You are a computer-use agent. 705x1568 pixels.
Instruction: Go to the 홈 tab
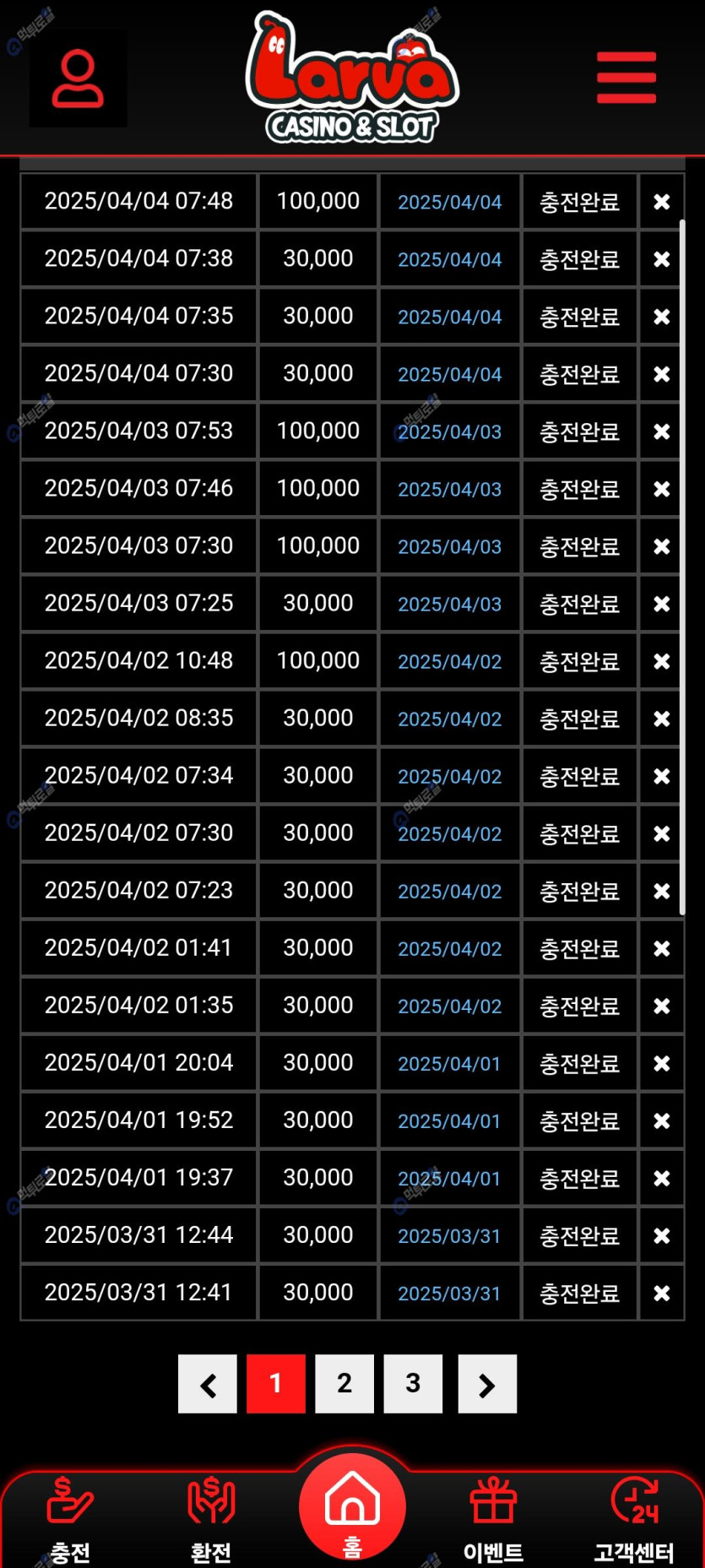click(x=352, y=1507)
